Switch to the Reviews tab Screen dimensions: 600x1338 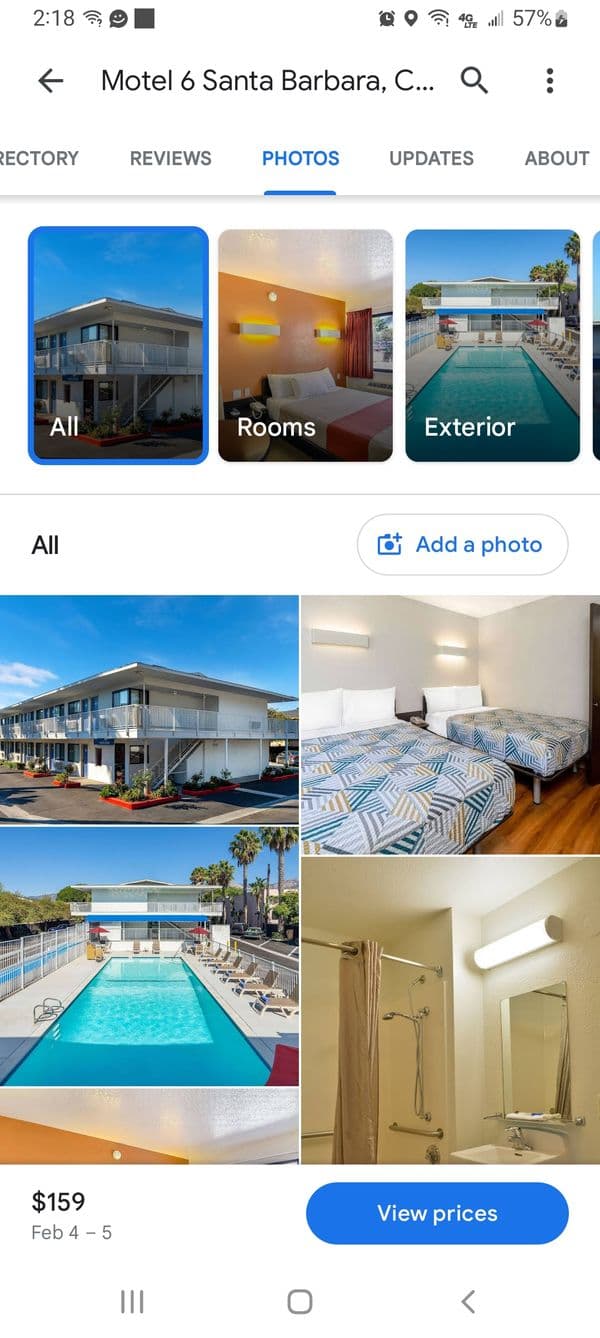(170, 158)
